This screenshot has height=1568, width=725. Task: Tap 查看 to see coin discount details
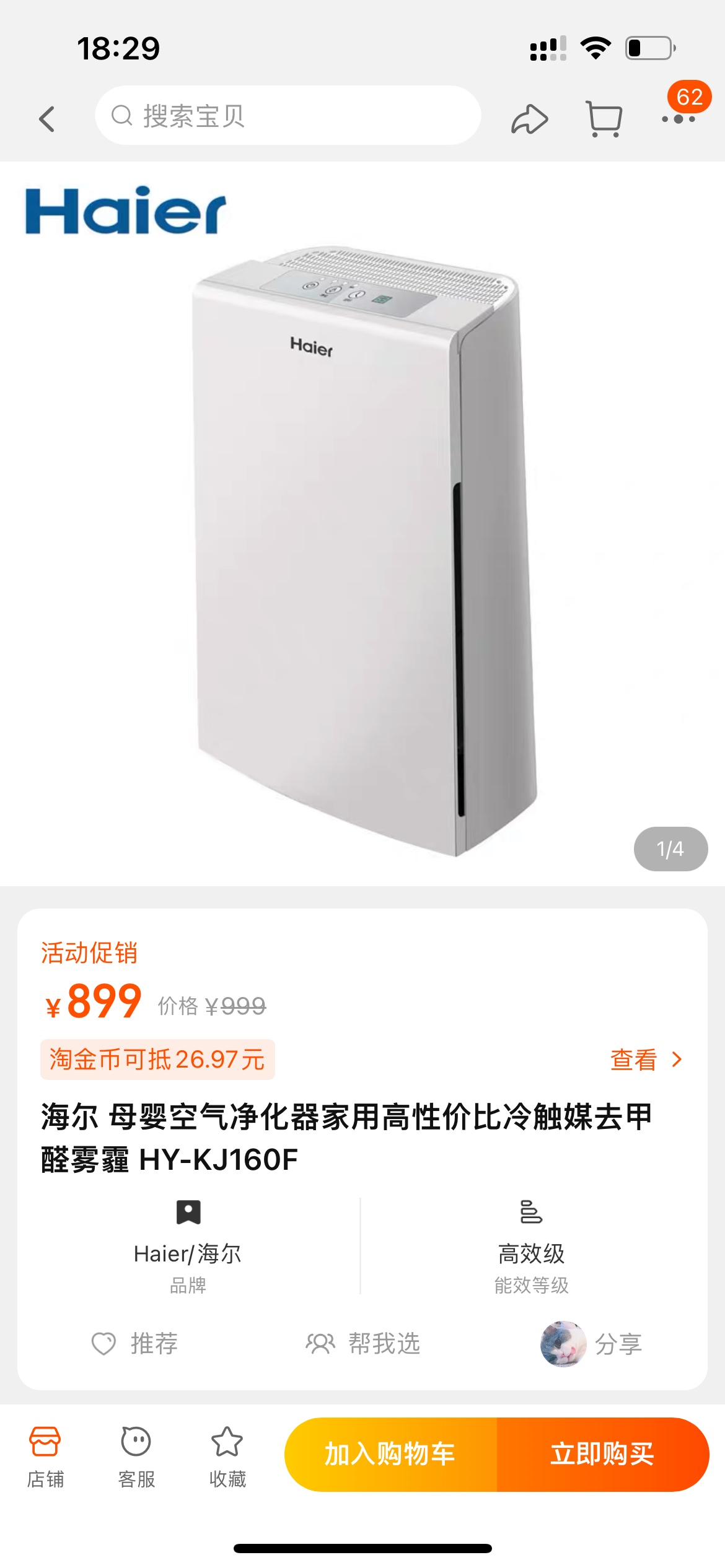tap(645, 1060)
